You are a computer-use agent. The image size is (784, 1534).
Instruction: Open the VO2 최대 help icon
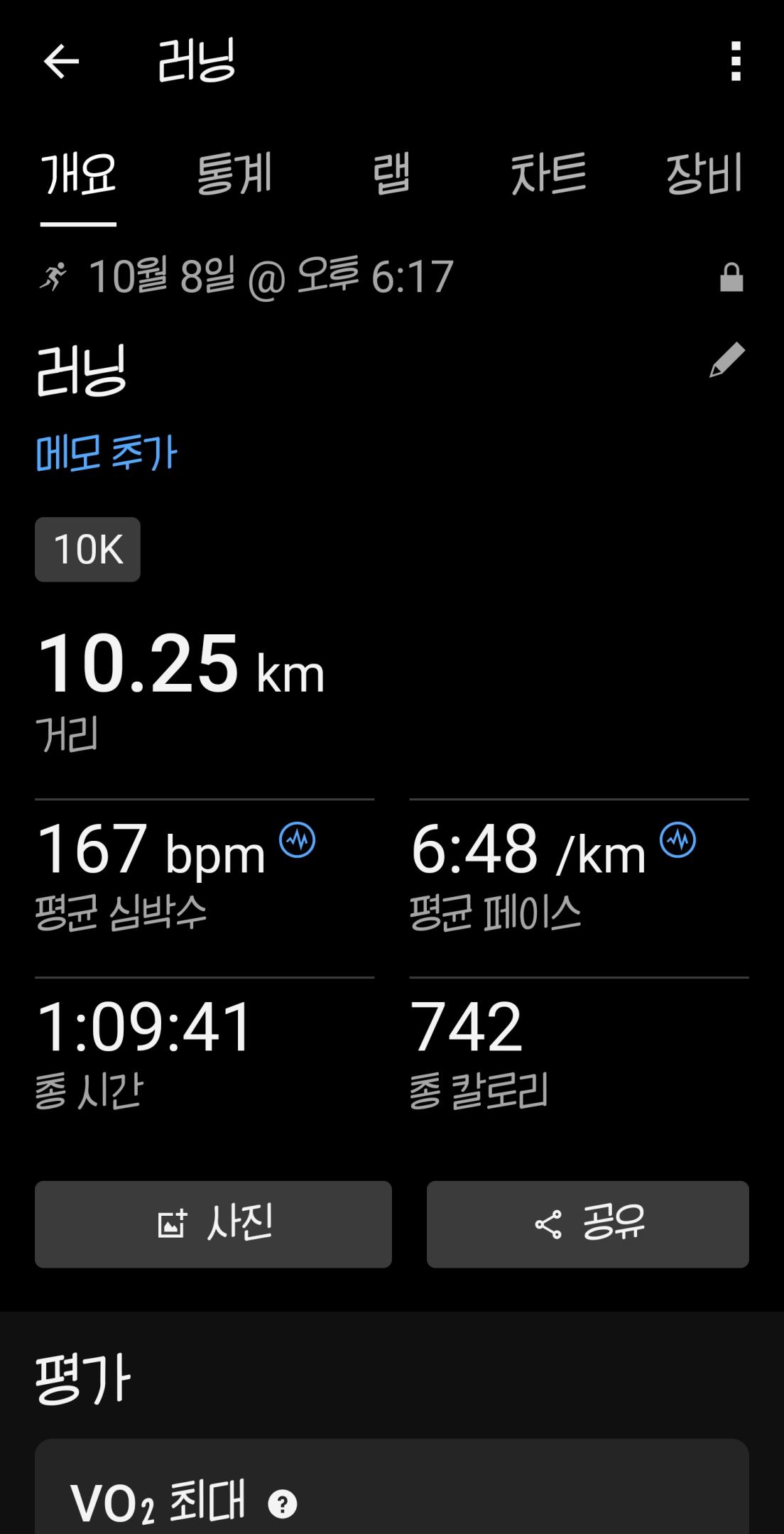tap(283, 1503)
